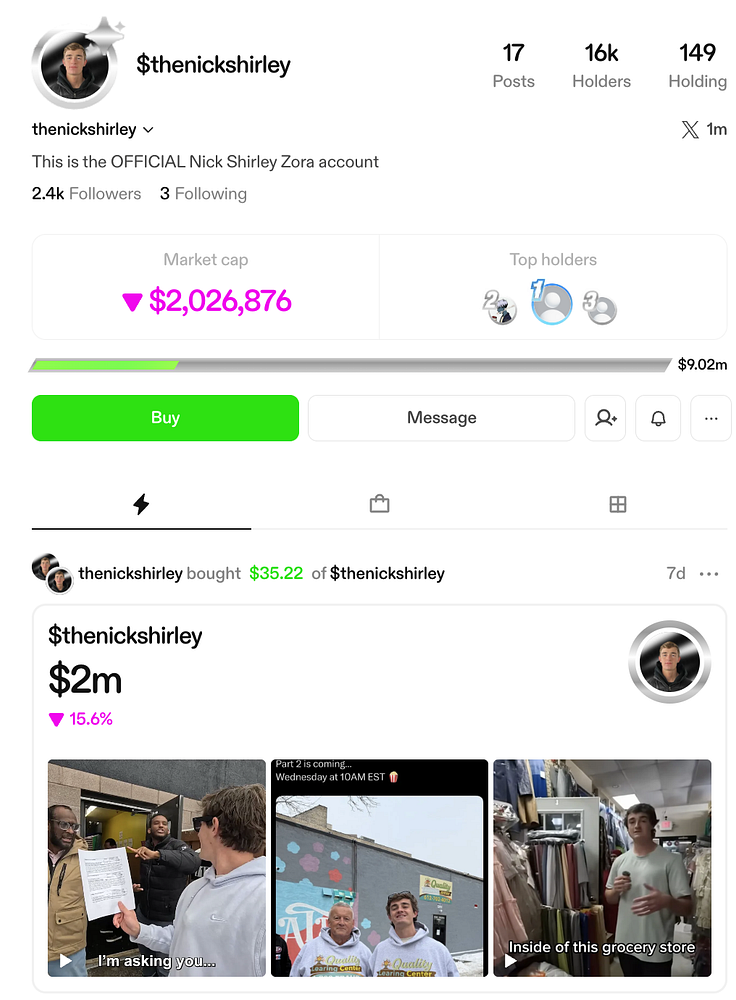736x1000 pixels.
Task: Open options for the 7d activity post
Action: point(709,574)
